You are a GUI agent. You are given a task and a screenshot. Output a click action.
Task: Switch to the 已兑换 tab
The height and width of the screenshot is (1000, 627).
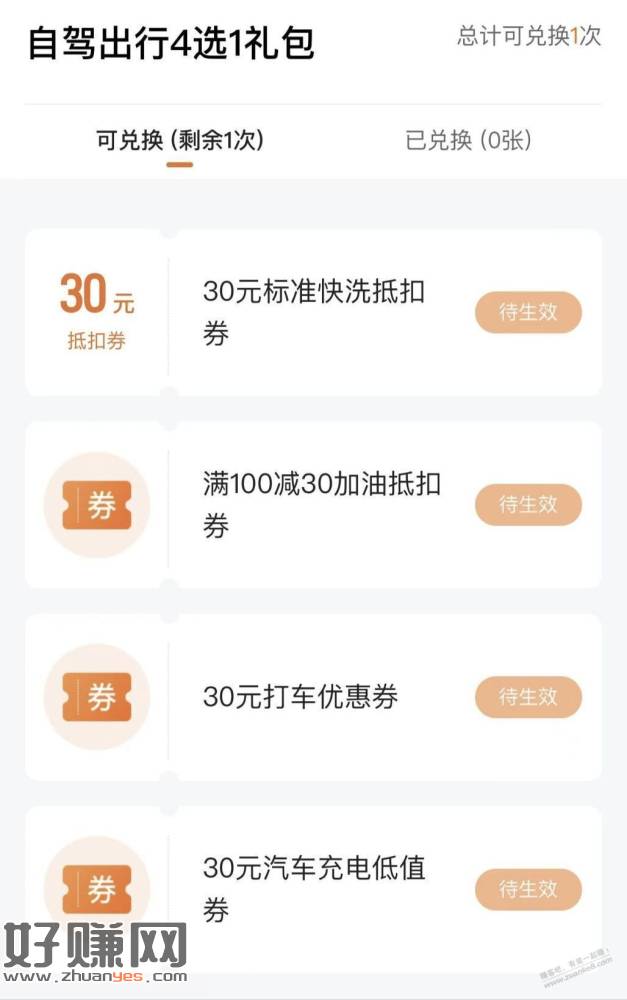click(x=468, y=141)
